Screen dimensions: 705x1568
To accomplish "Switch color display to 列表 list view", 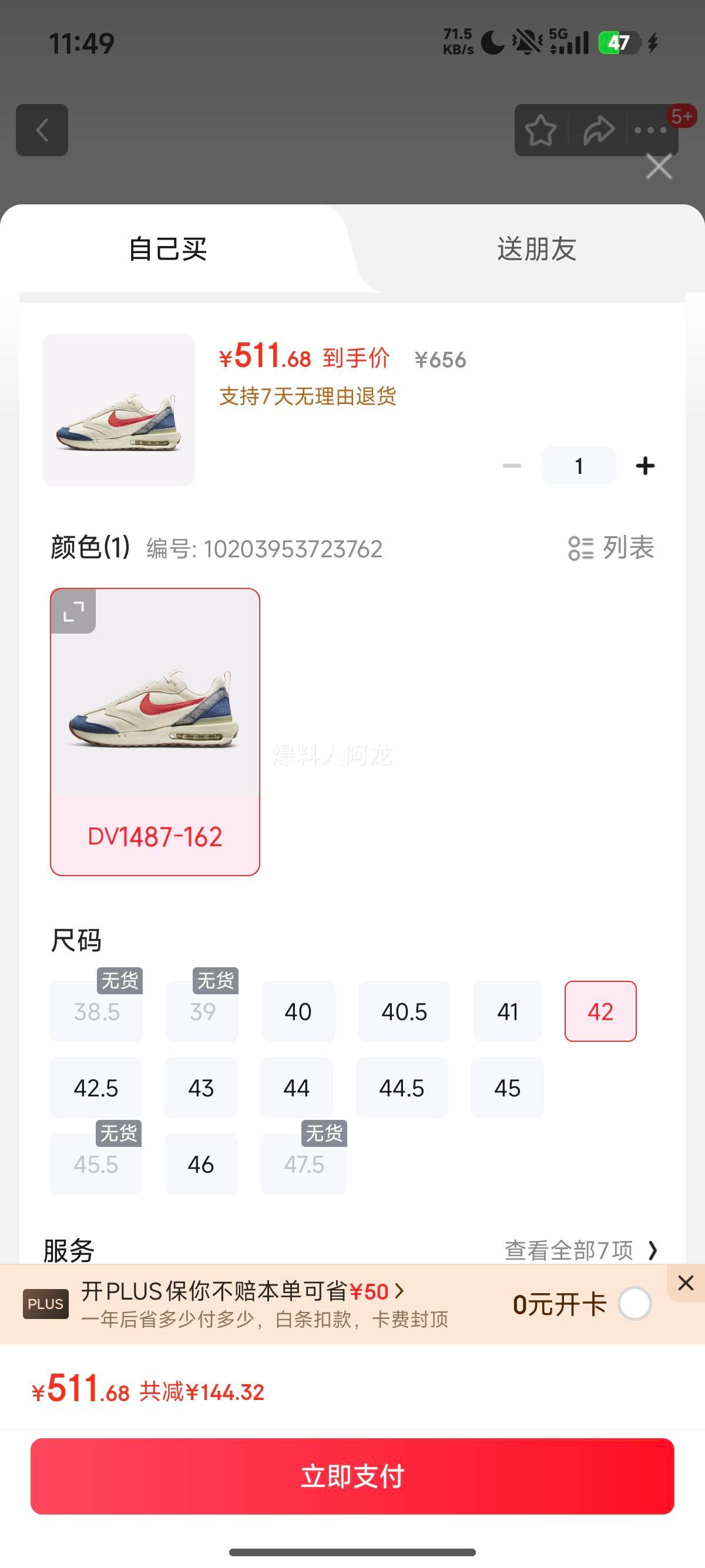I will coord(610,548).
